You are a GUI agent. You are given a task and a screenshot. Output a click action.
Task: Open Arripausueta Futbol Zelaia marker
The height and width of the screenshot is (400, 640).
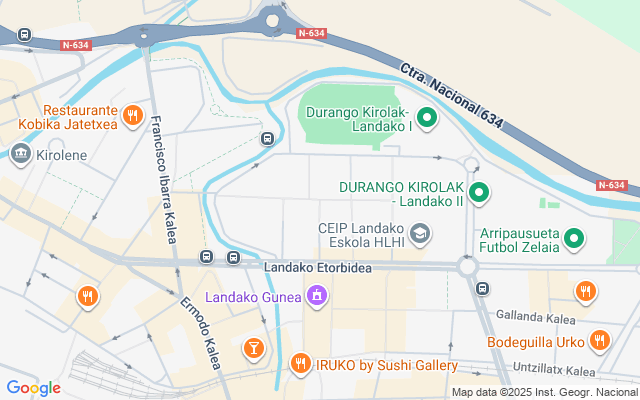[574, 238]
